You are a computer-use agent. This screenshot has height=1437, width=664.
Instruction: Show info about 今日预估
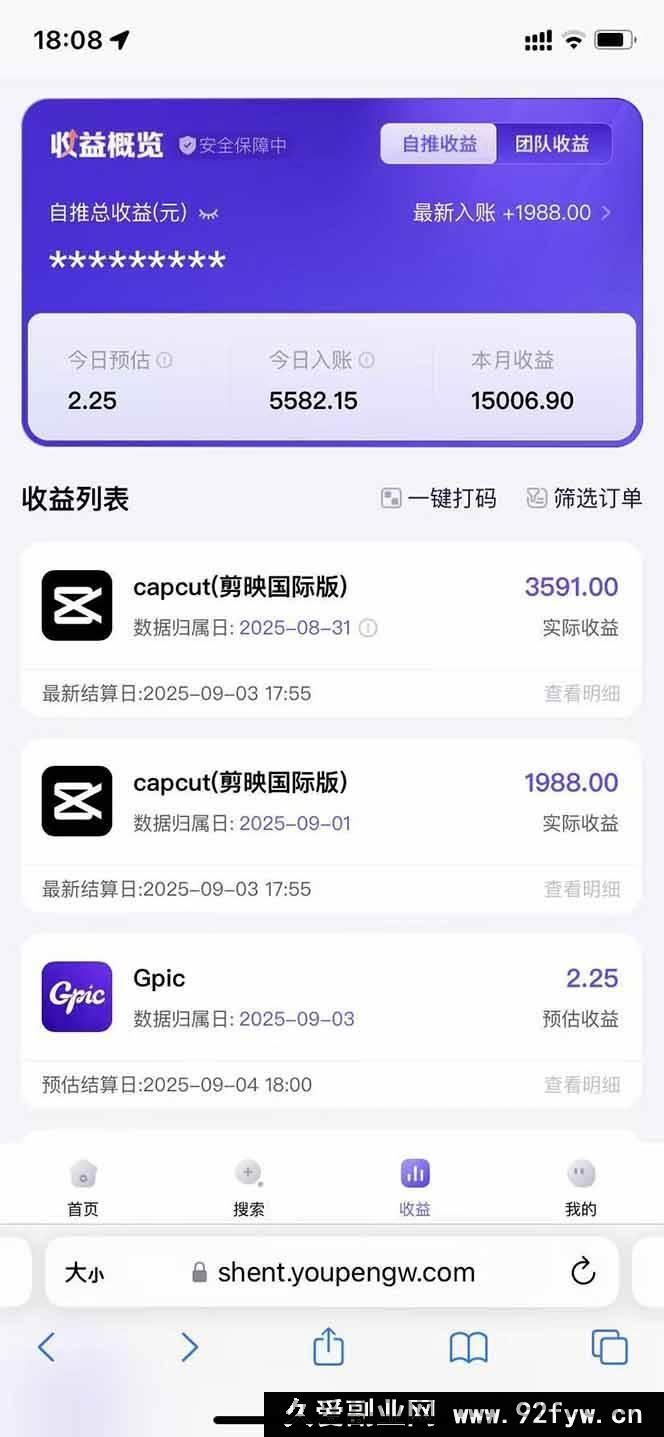pos(164,360)
